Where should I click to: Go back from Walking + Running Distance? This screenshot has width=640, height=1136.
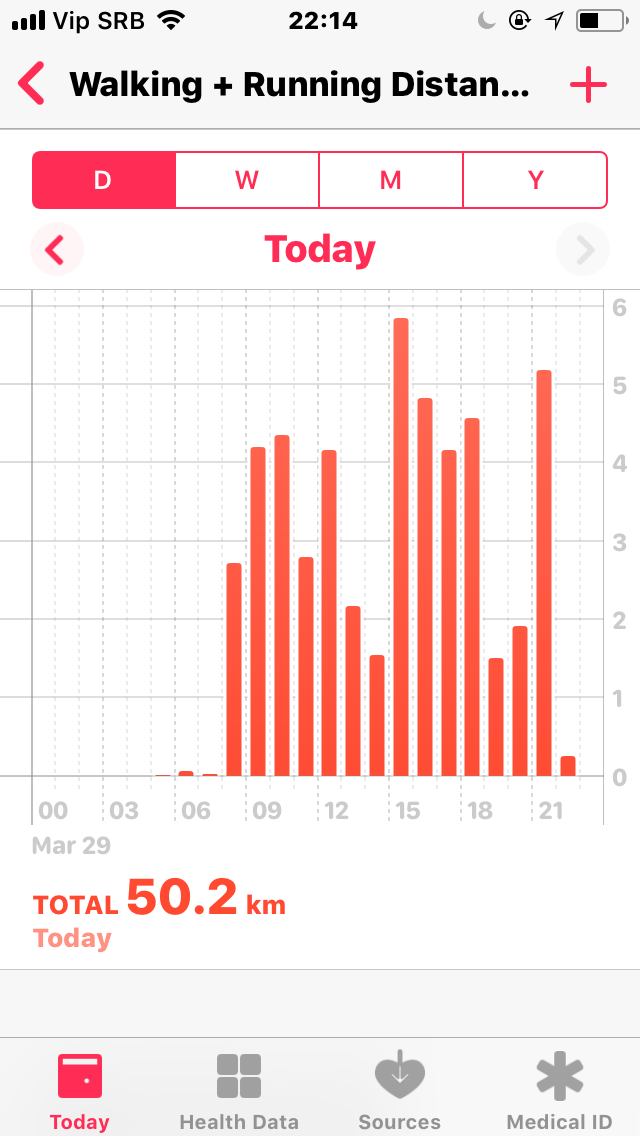click(x=32, y=84)
